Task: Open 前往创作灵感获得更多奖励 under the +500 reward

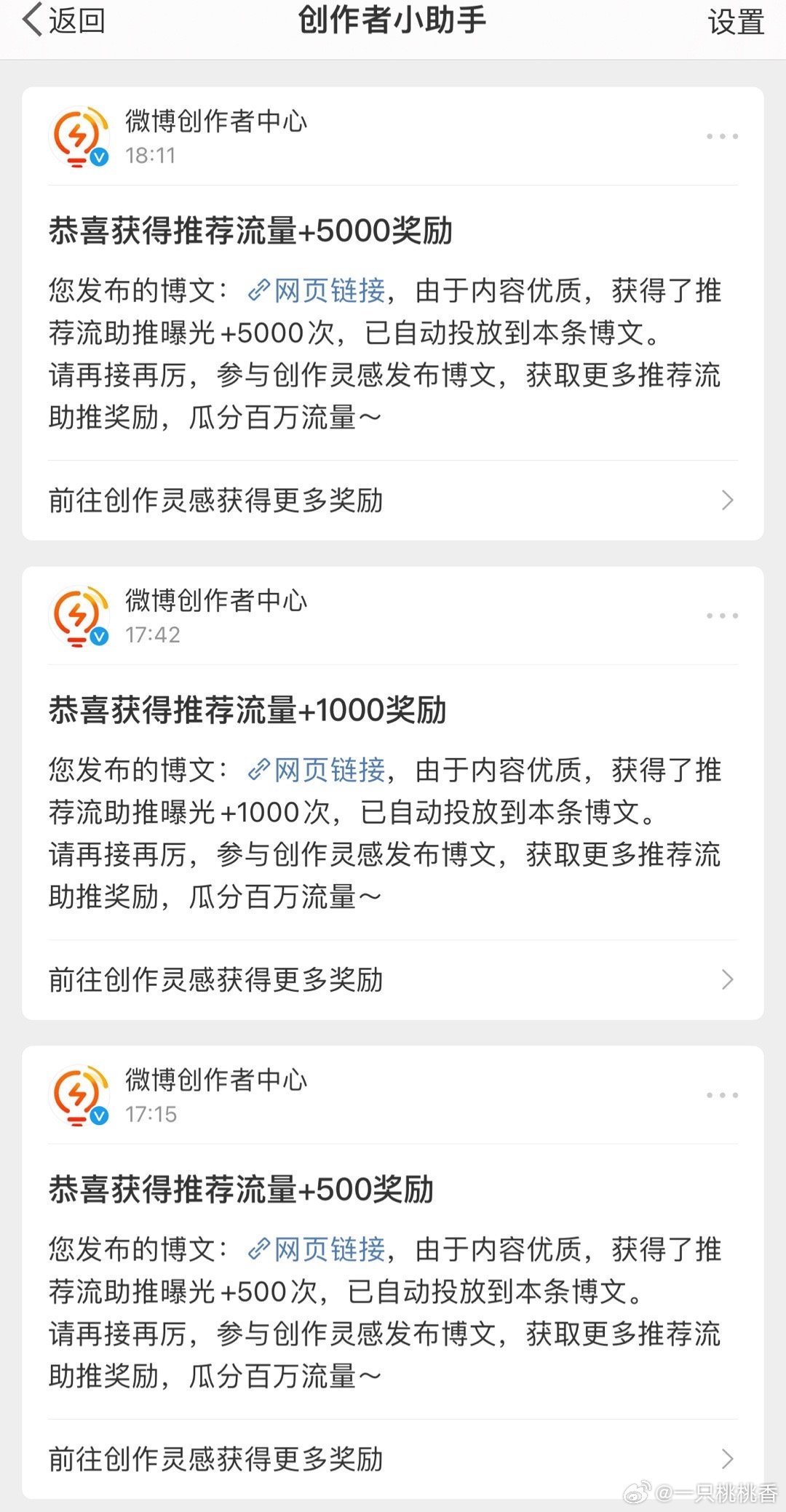Action: point(393,1459)
